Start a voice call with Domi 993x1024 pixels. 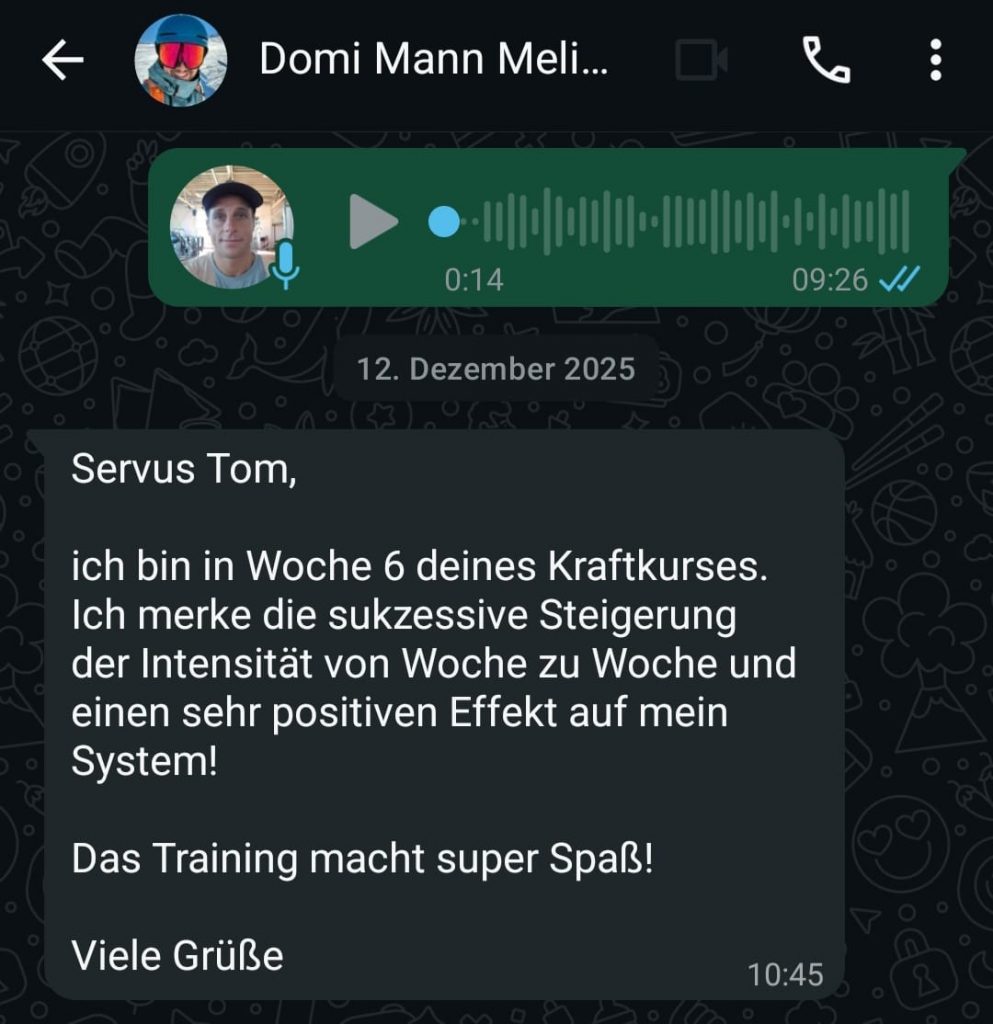point(826,61)
